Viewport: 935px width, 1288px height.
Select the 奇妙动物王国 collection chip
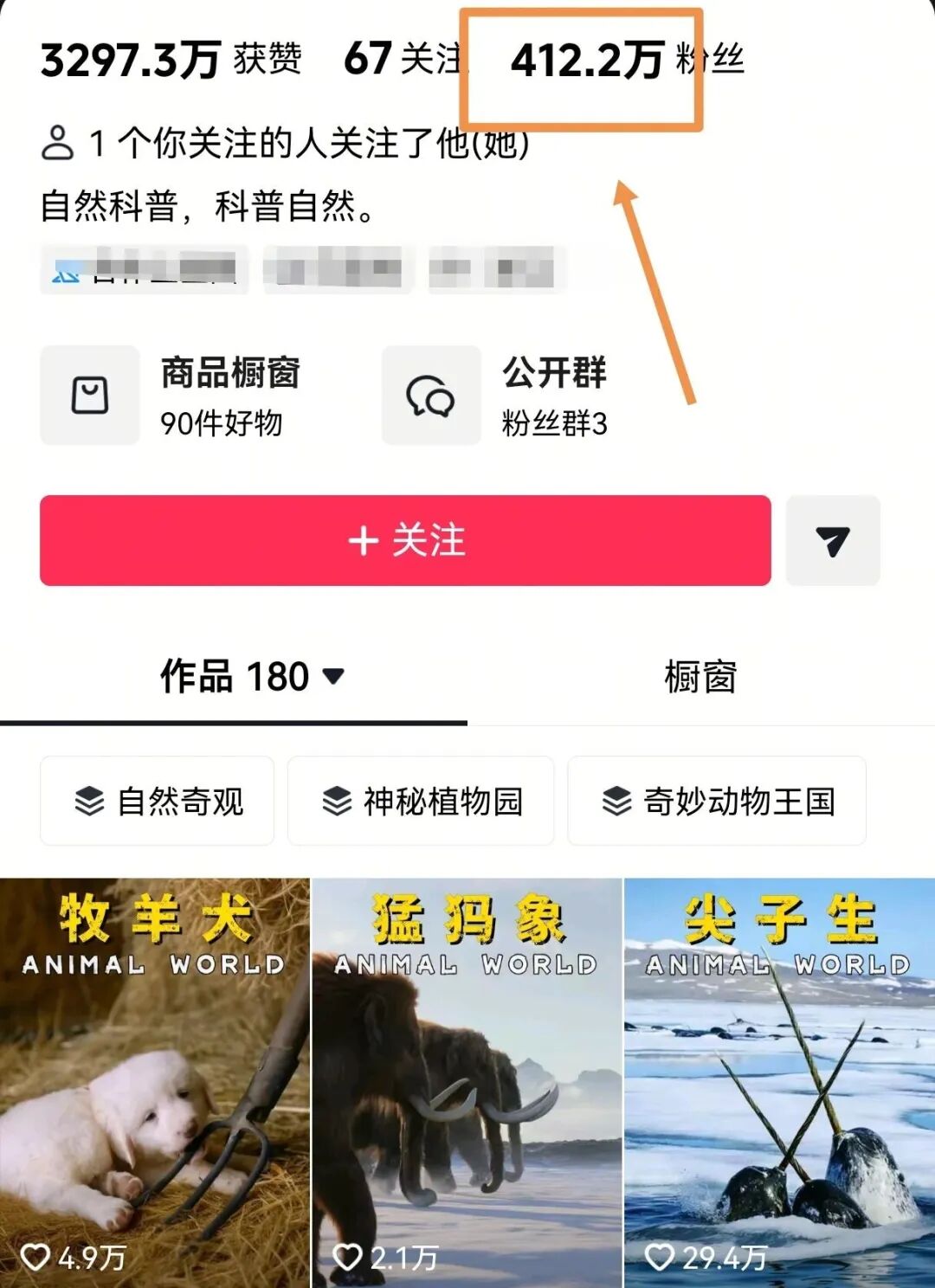click(717, 801)
